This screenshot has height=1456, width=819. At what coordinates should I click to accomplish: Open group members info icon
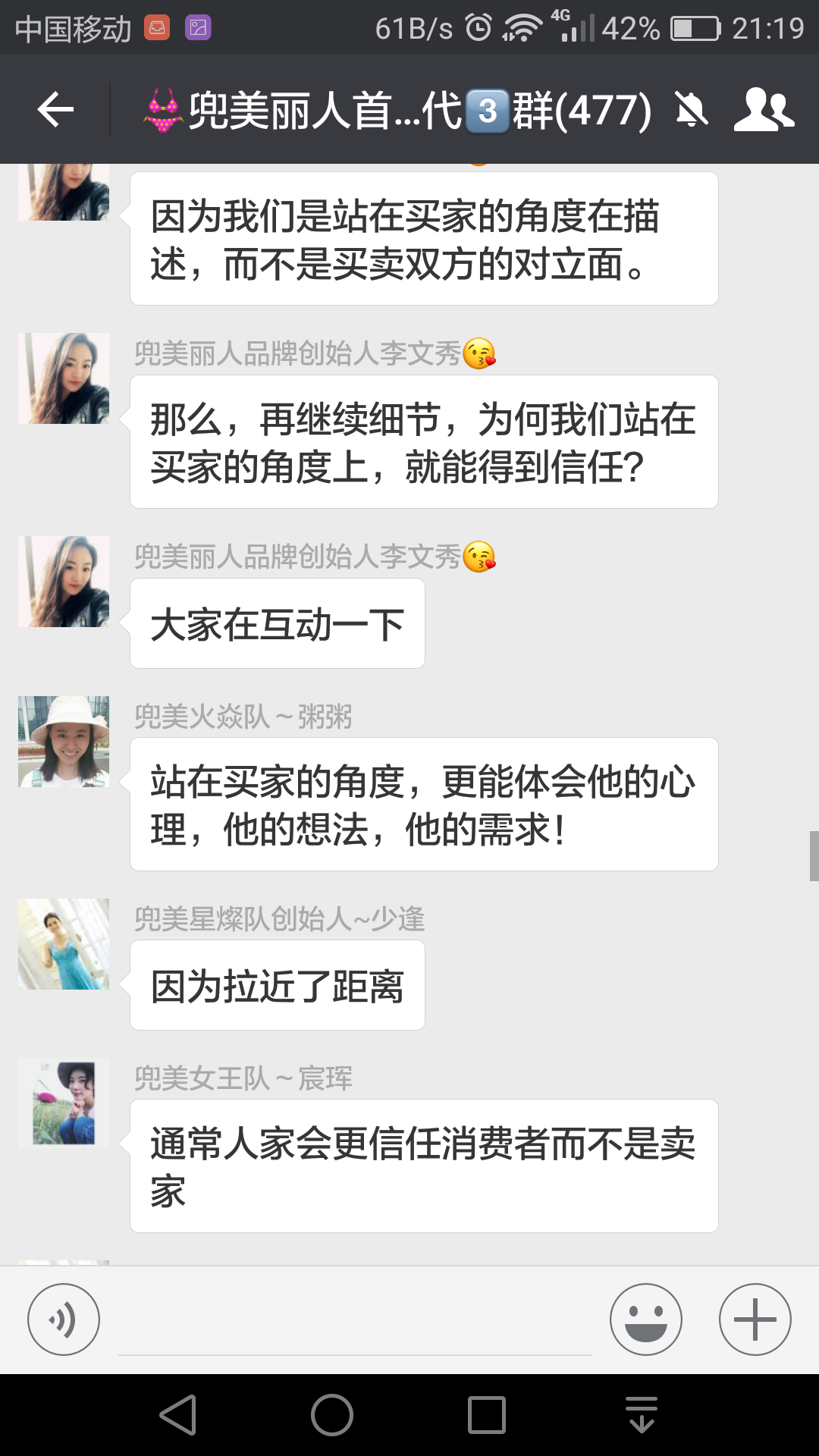coord(764,110)
